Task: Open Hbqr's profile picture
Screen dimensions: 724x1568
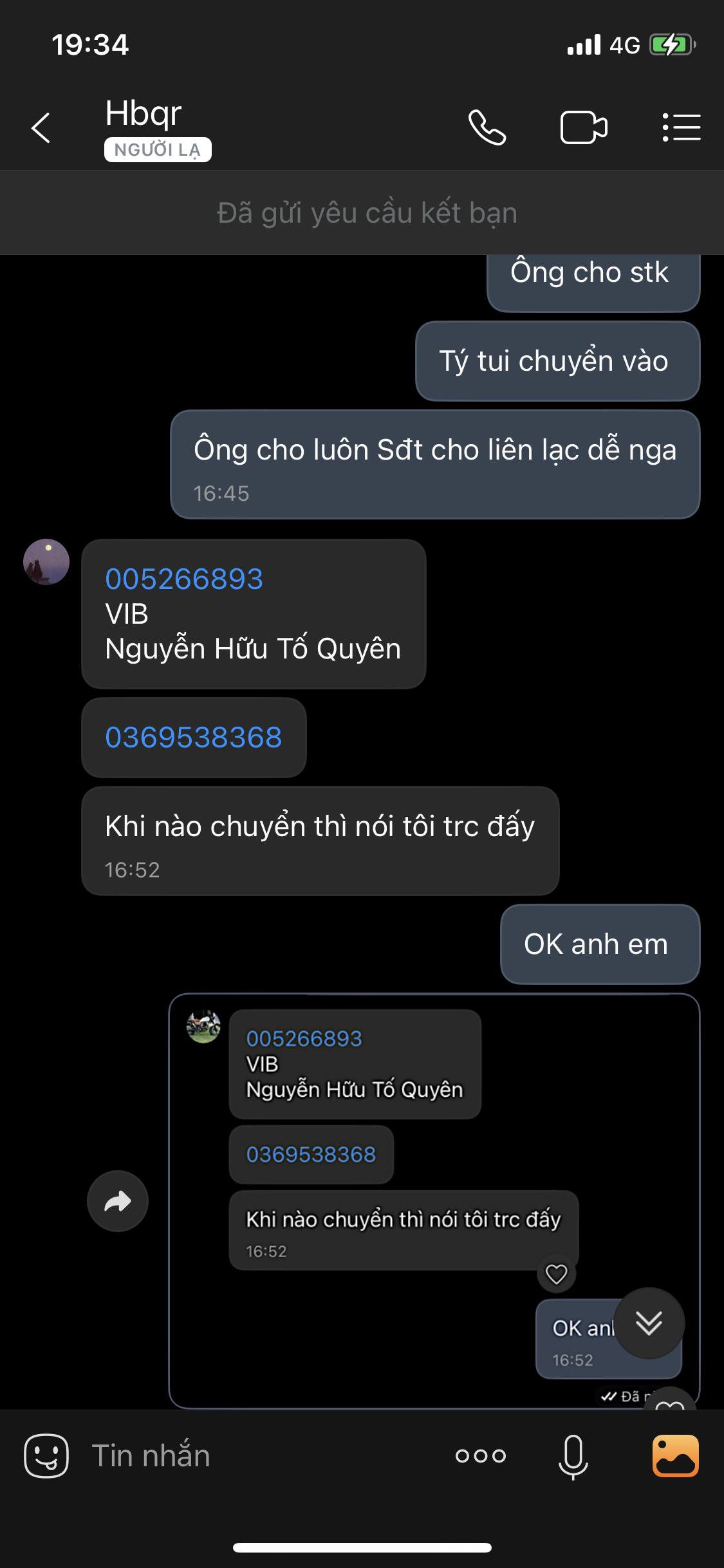Action: 46,562
